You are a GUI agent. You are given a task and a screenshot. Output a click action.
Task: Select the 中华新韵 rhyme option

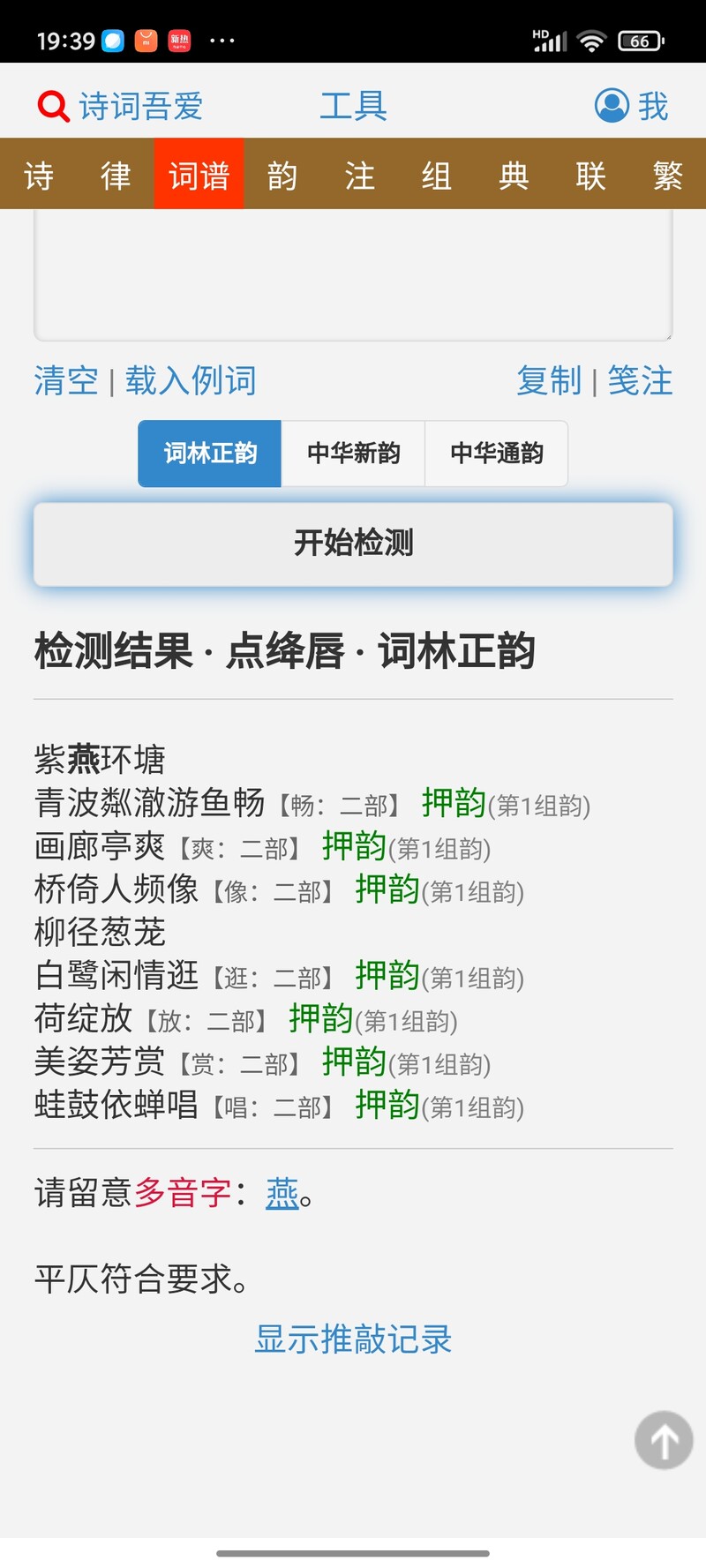point(353,454)
